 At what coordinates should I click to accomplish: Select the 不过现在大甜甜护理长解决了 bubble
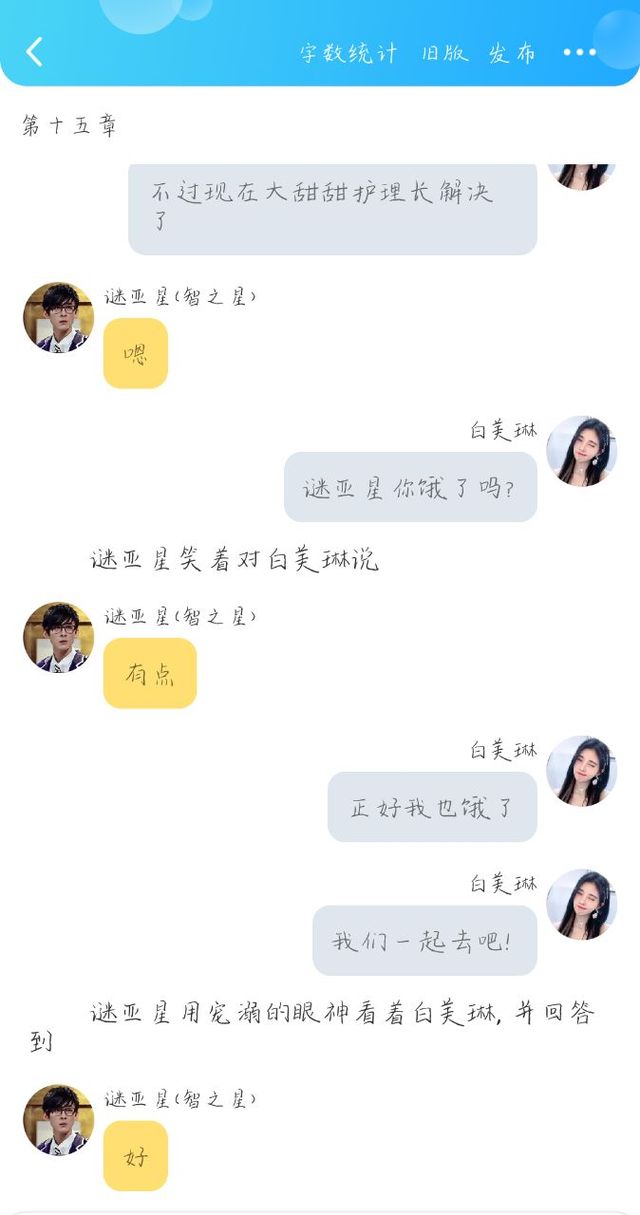(332, 207)
